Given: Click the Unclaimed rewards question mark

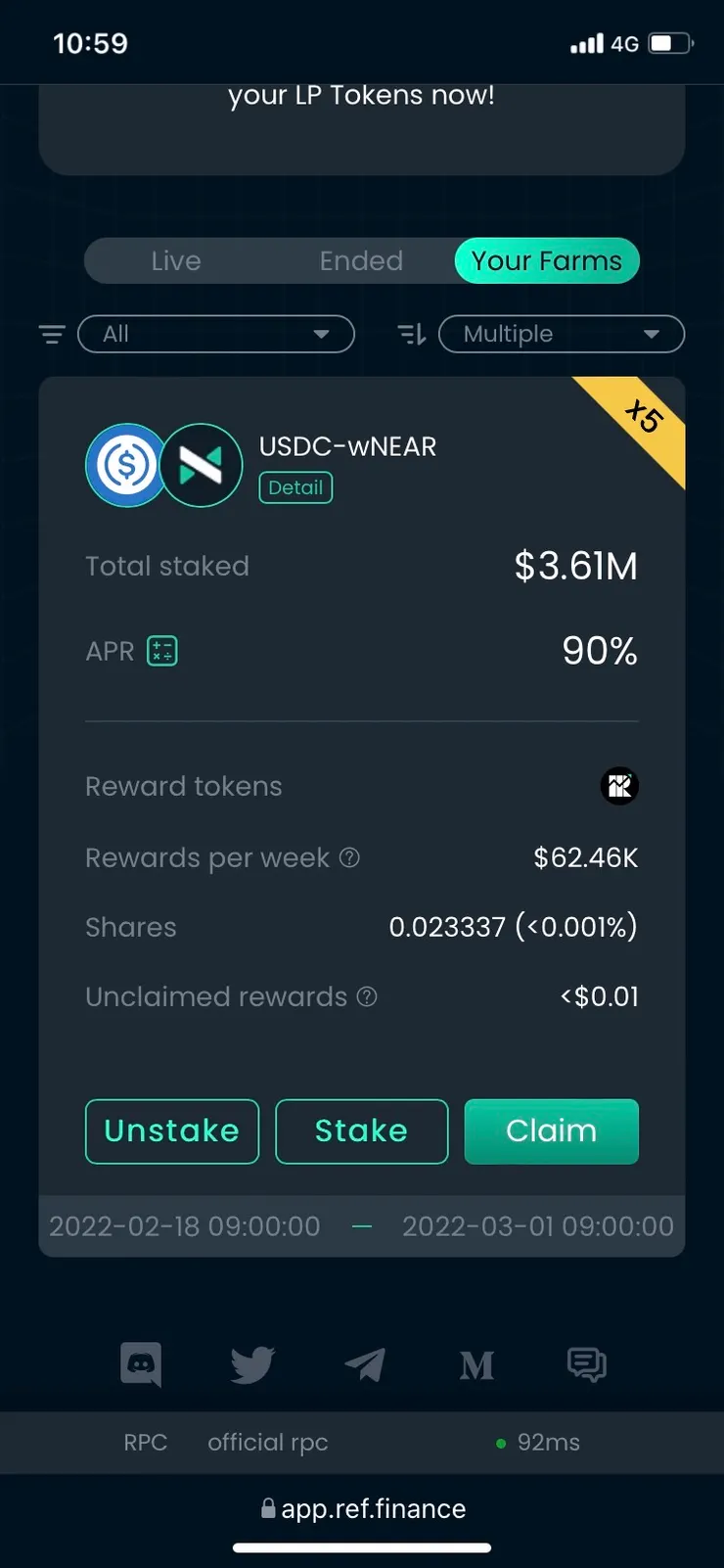Looking at the screenshot, I should tap(366, 996).
